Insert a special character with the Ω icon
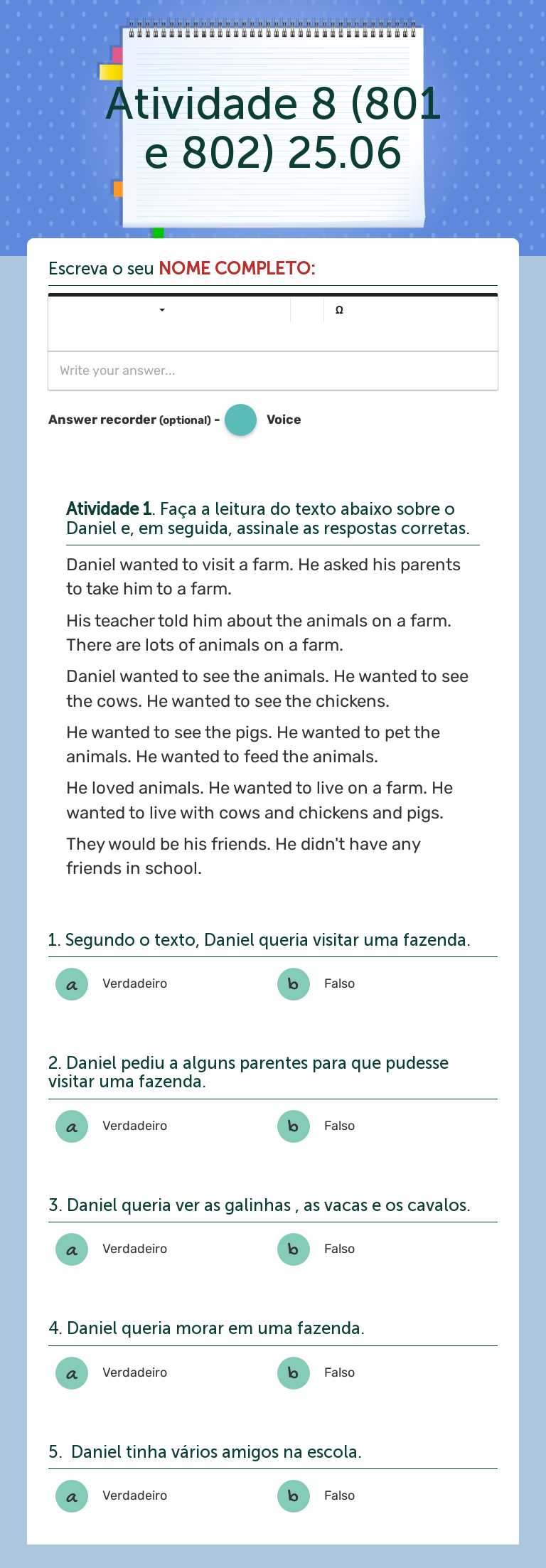Viewport: 546px width, 1568px height. [x=339, y=309]
